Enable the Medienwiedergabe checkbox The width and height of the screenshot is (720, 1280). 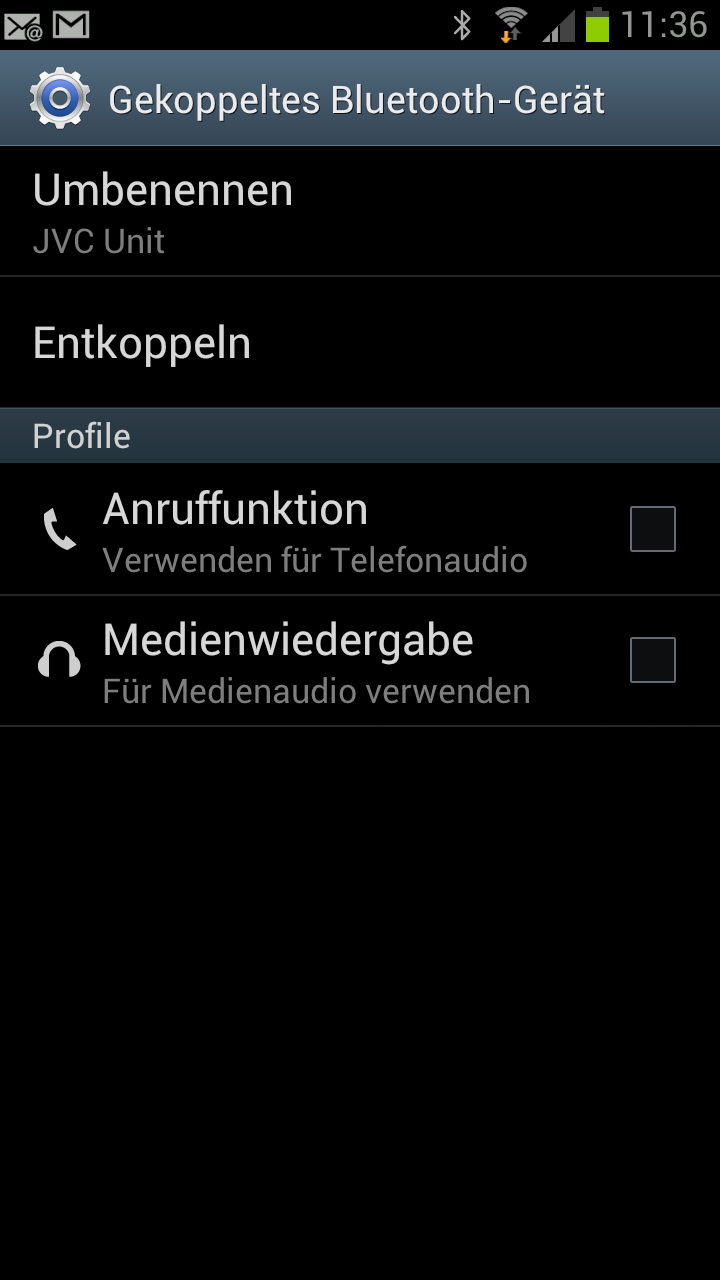pyautogui.click(x=652, y=660)
